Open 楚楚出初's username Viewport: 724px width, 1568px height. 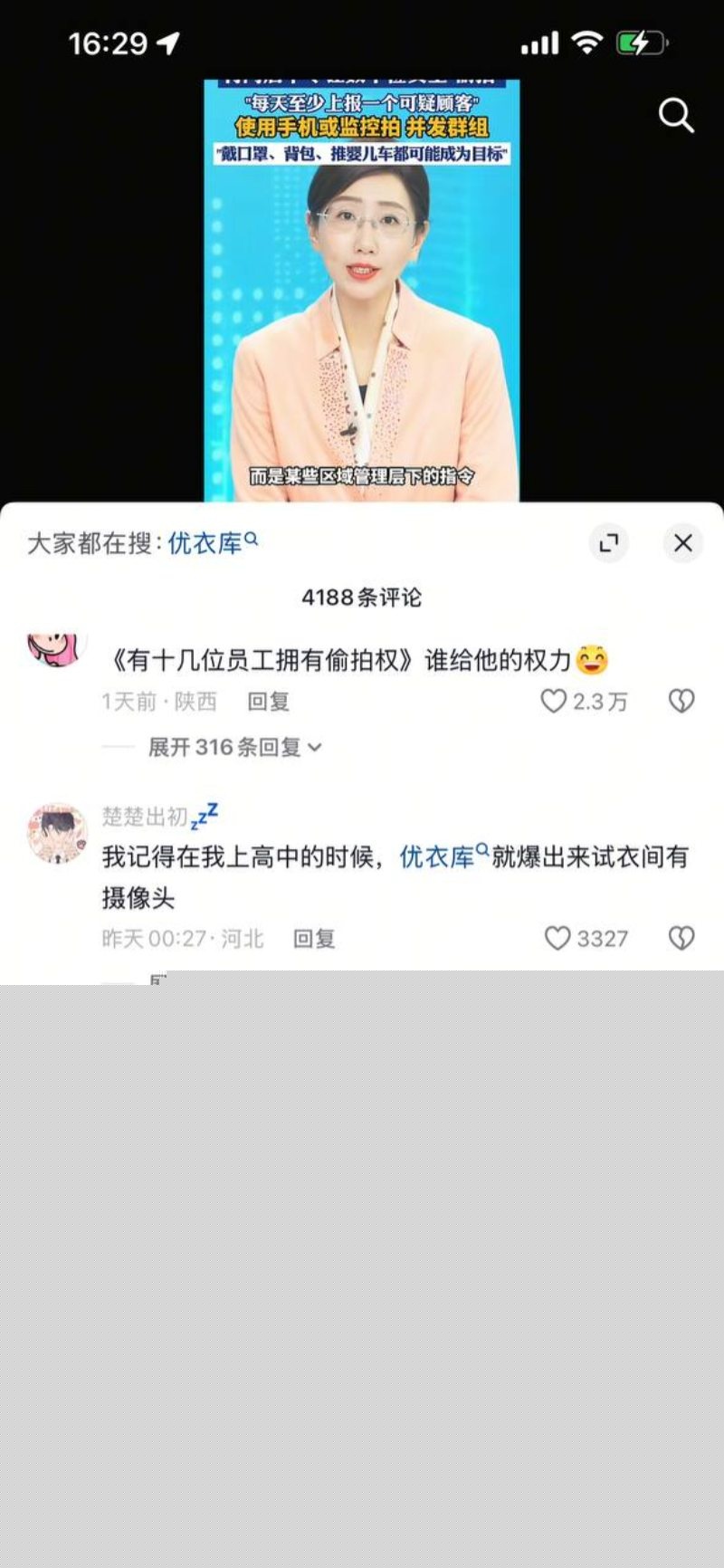click(146, 815)
